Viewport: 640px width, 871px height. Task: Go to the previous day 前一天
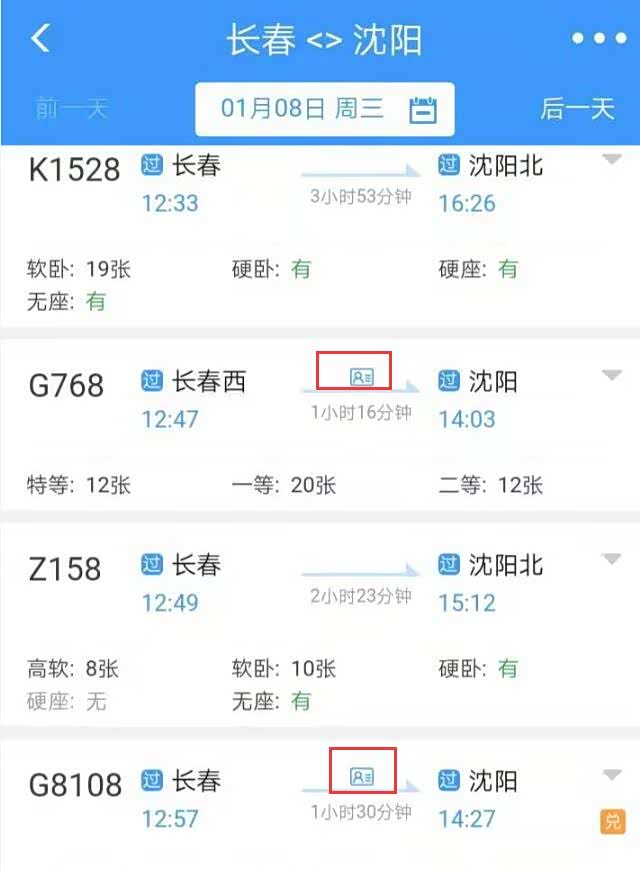(x=70, y=108)
